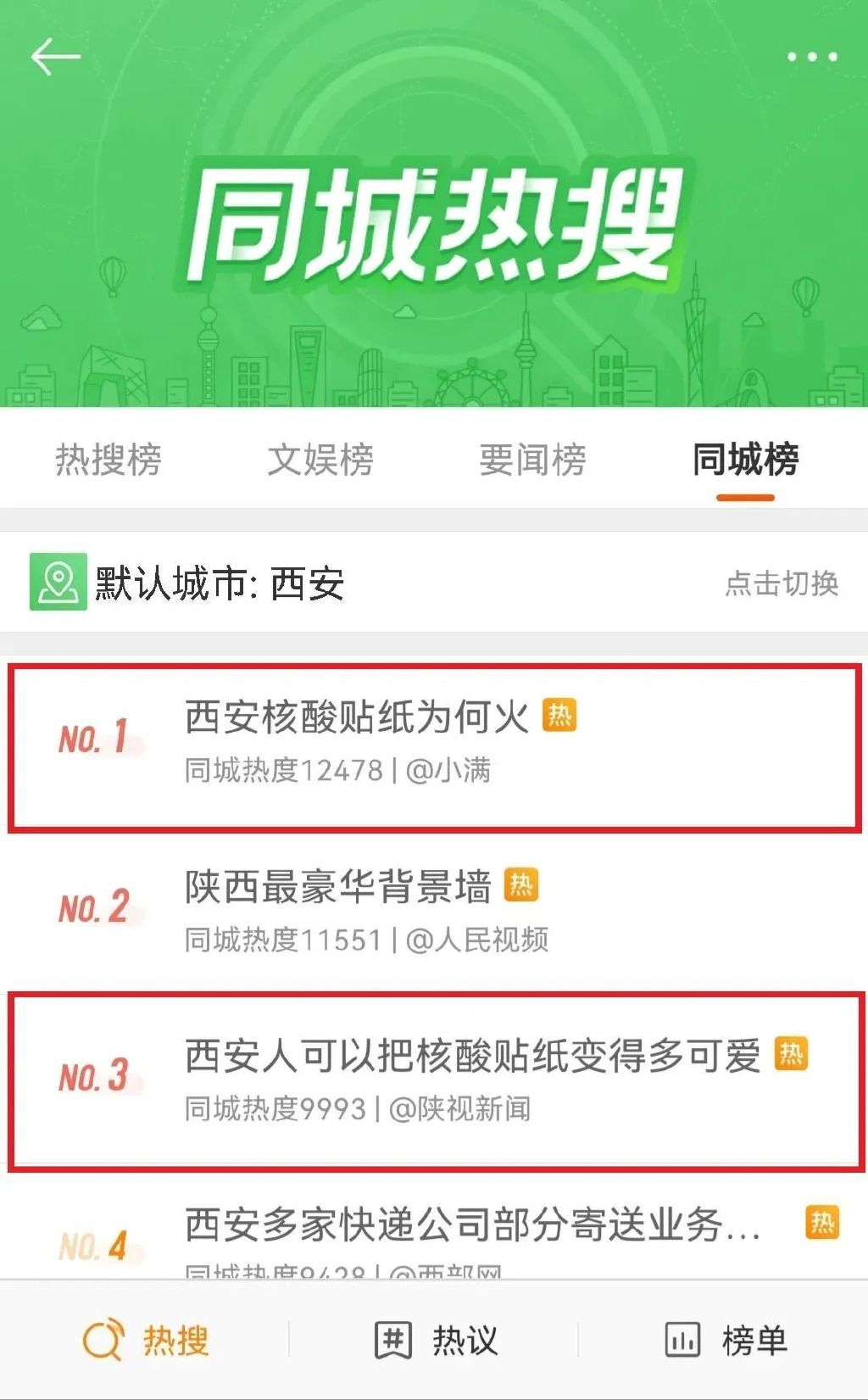Switch to the 热搜榜 tab
Viewport: 868px width, 1400px height.
[108, 460]
